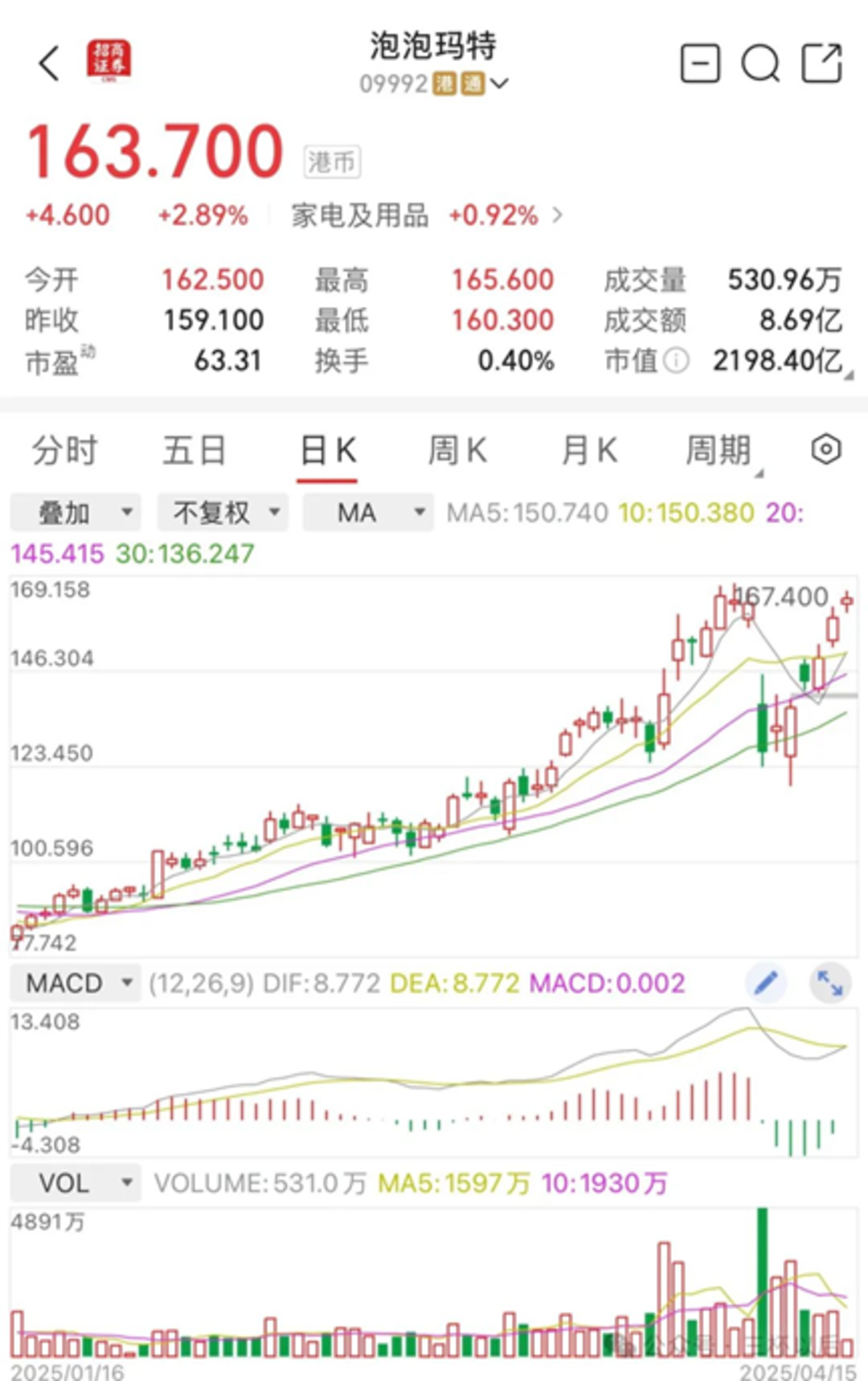Edit MACD parameters with pencil icon
Viewport: 868px width, 1381px height.
click(x=766, y=982)
